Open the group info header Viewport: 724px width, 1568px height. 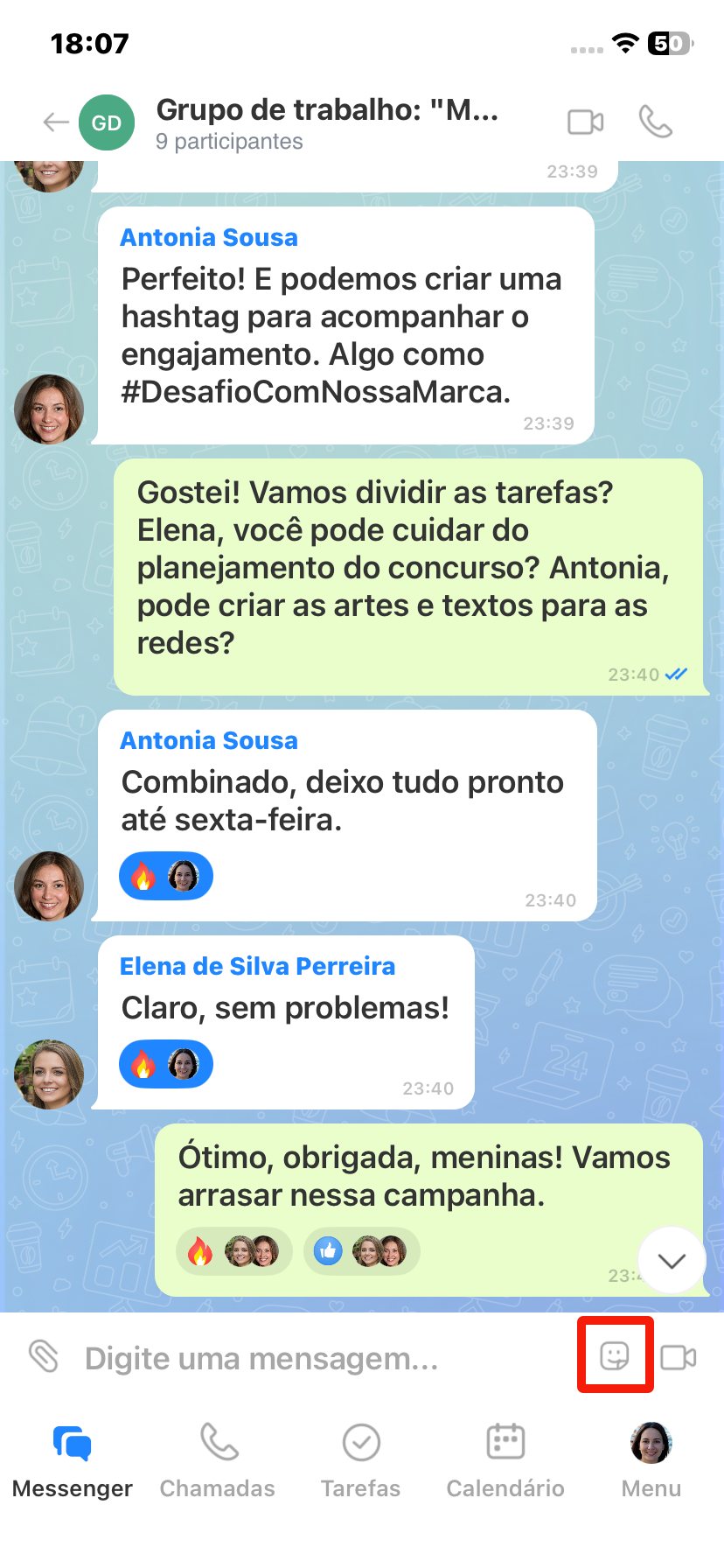click(326, 123)
